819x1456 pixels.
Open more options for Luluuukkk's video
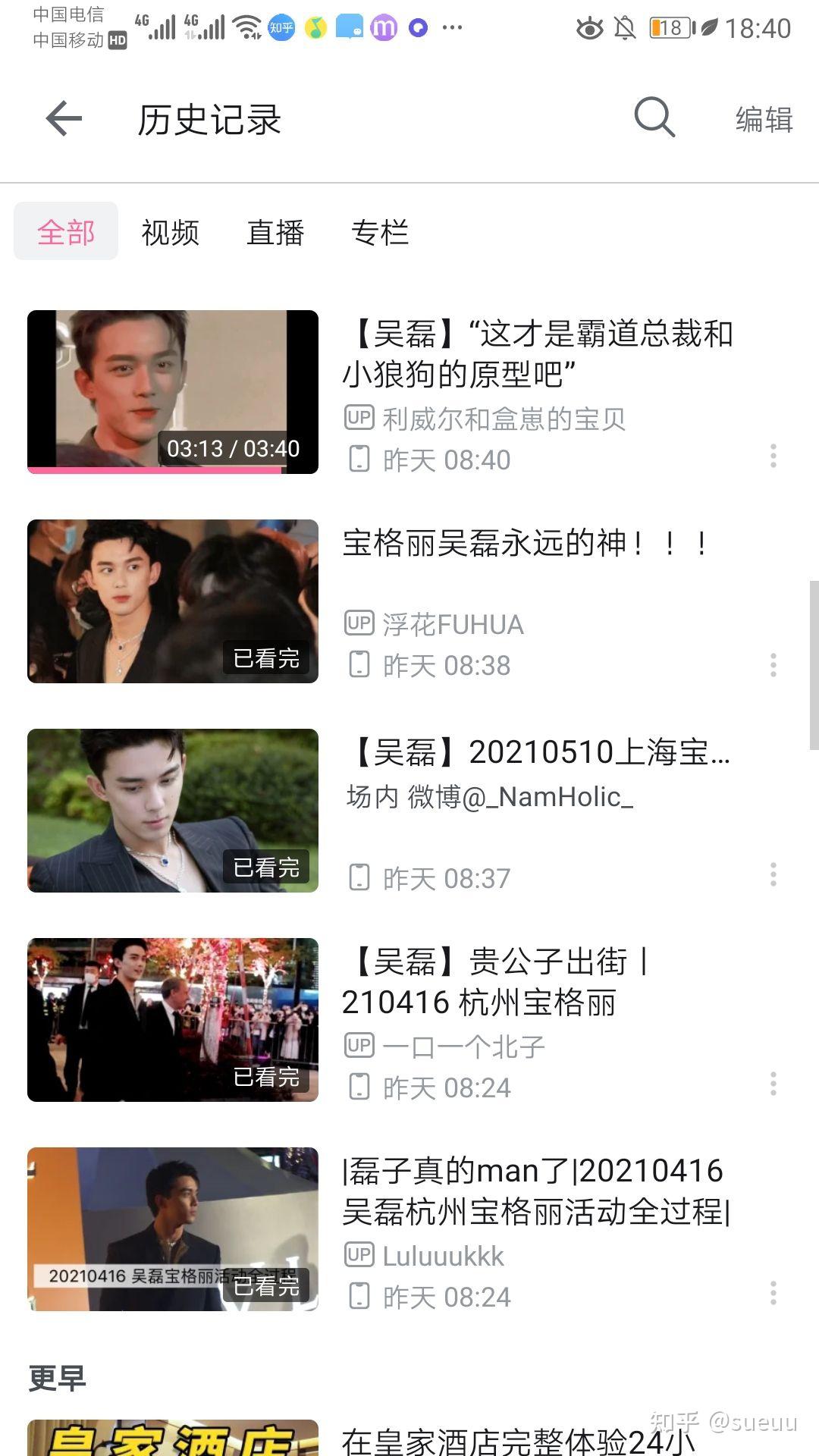(x=773, y=1293)
